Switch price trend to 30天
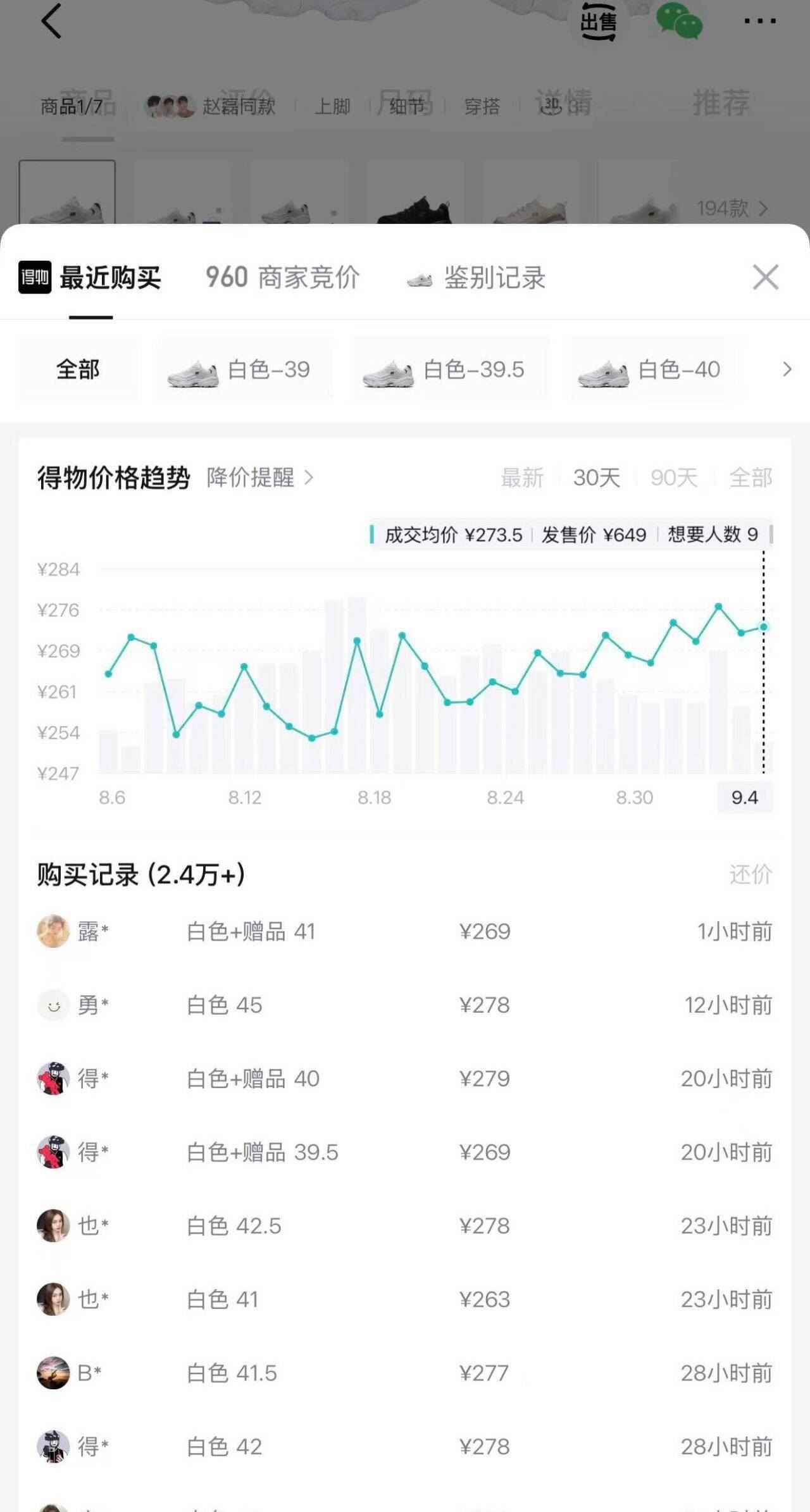The image size is (810, 1512). pos(597,478)
